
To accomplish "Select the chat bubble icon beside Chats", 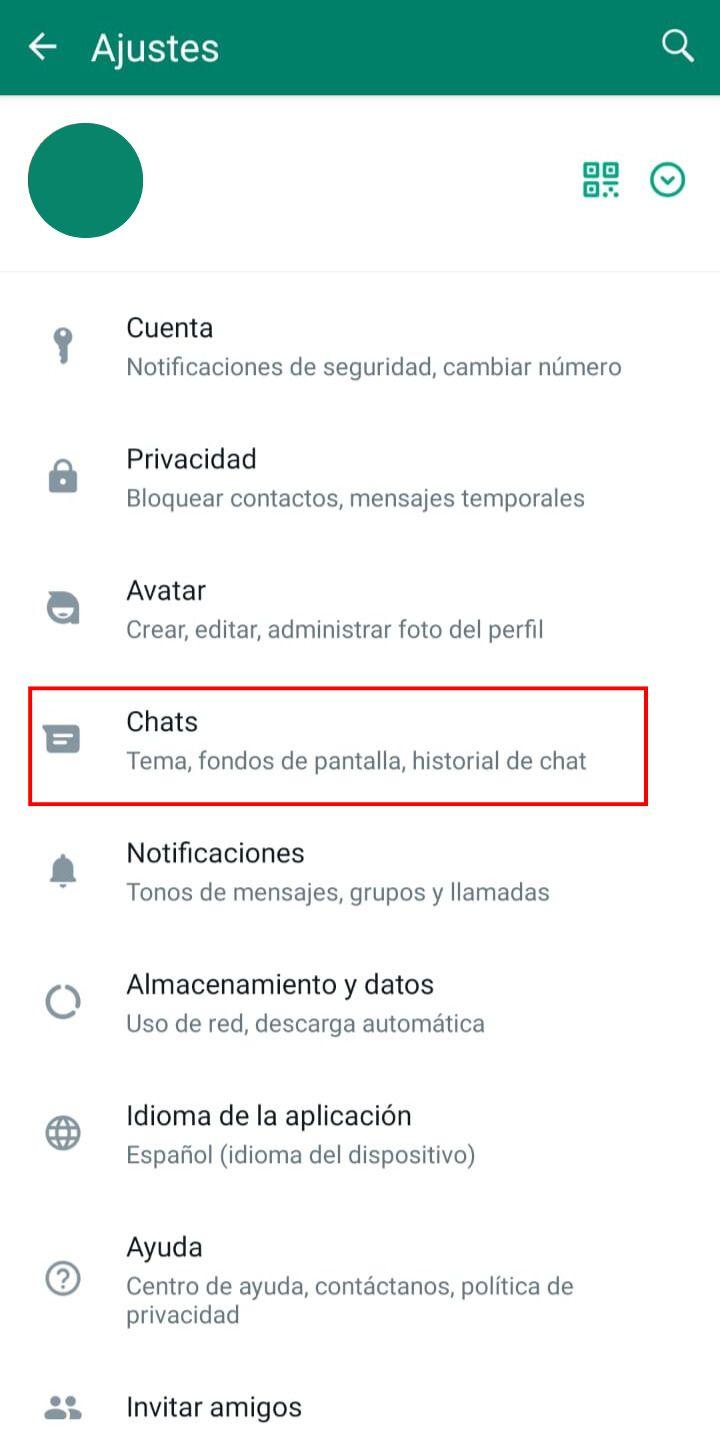I will point(63,739).
